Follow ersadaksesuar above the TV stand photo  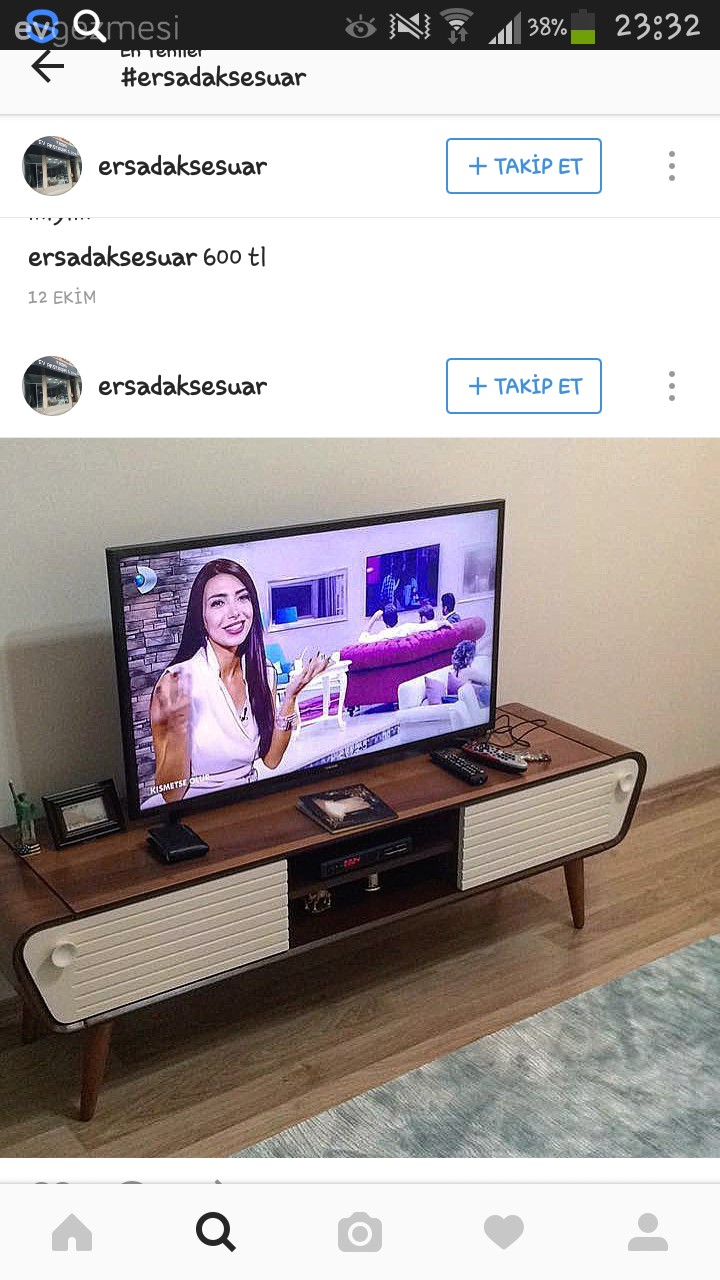tap(523, 386)
